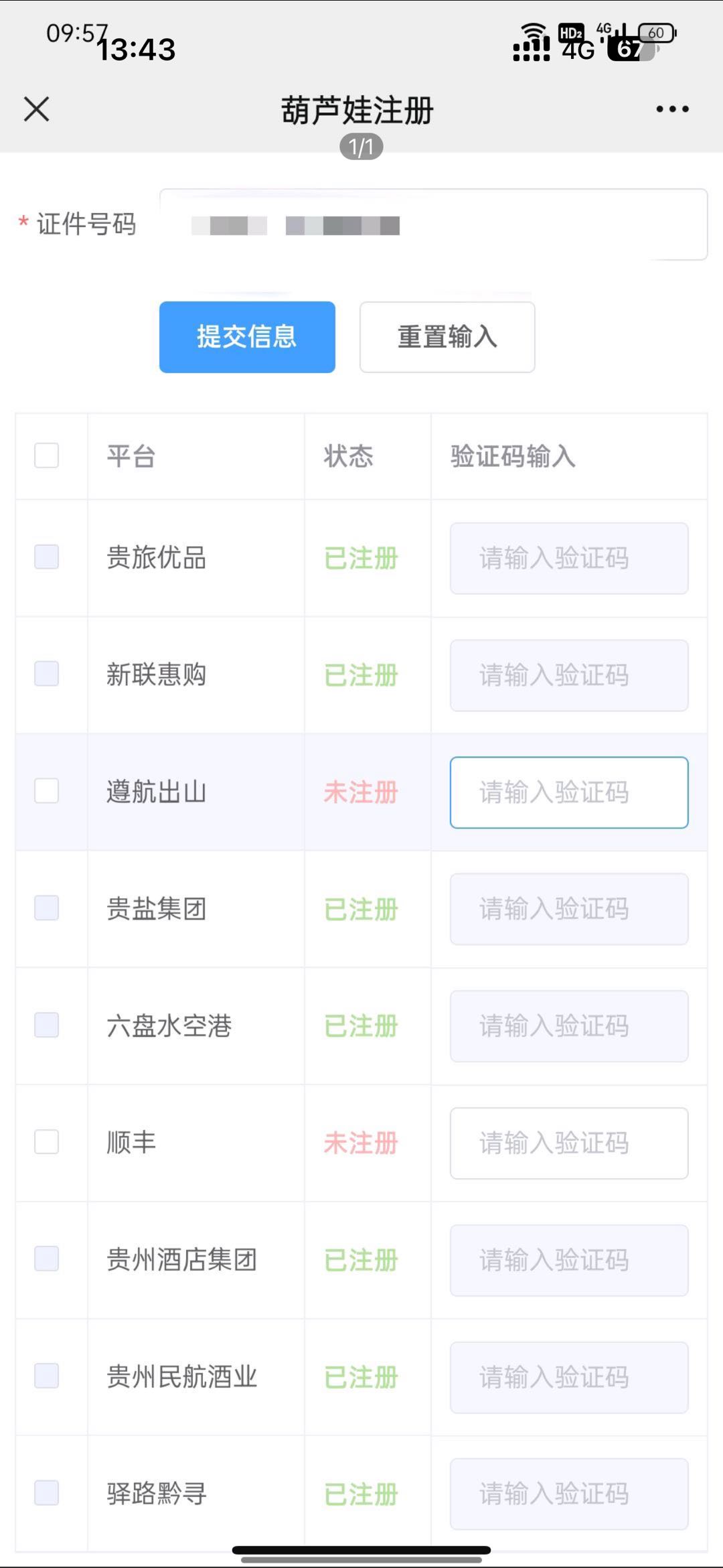Click the 顺丰 verification code input

click(x=568, y=1143)
